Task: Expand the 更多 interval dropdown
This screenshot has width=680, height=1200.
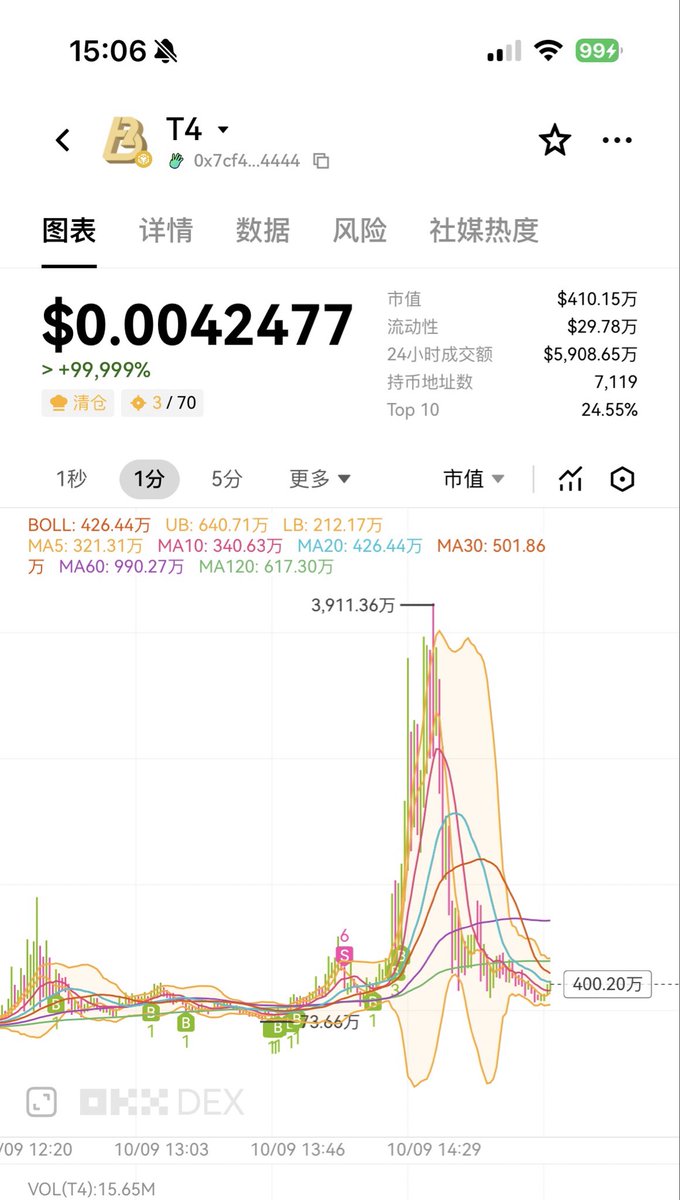Action: click(x=320, y=479)
